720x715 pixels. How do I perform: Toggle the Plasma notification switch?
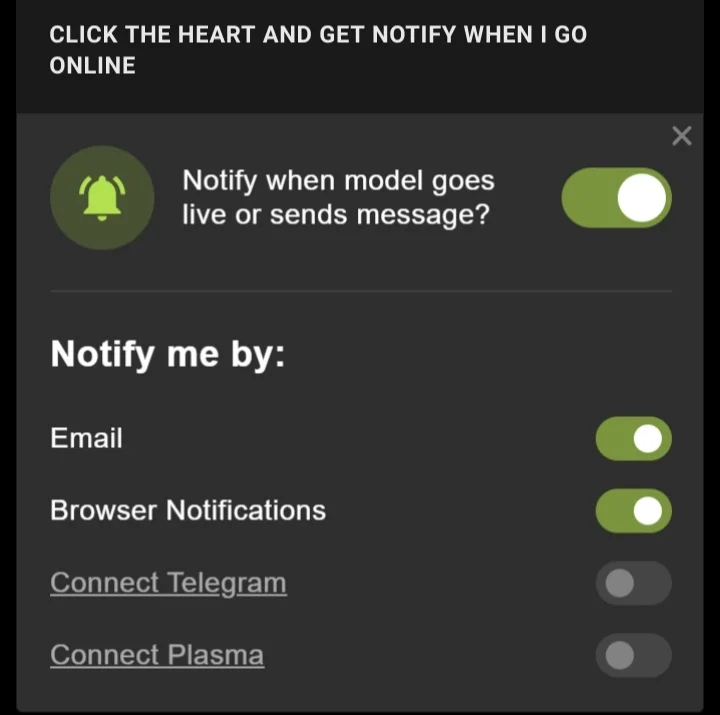pos(633,655)
